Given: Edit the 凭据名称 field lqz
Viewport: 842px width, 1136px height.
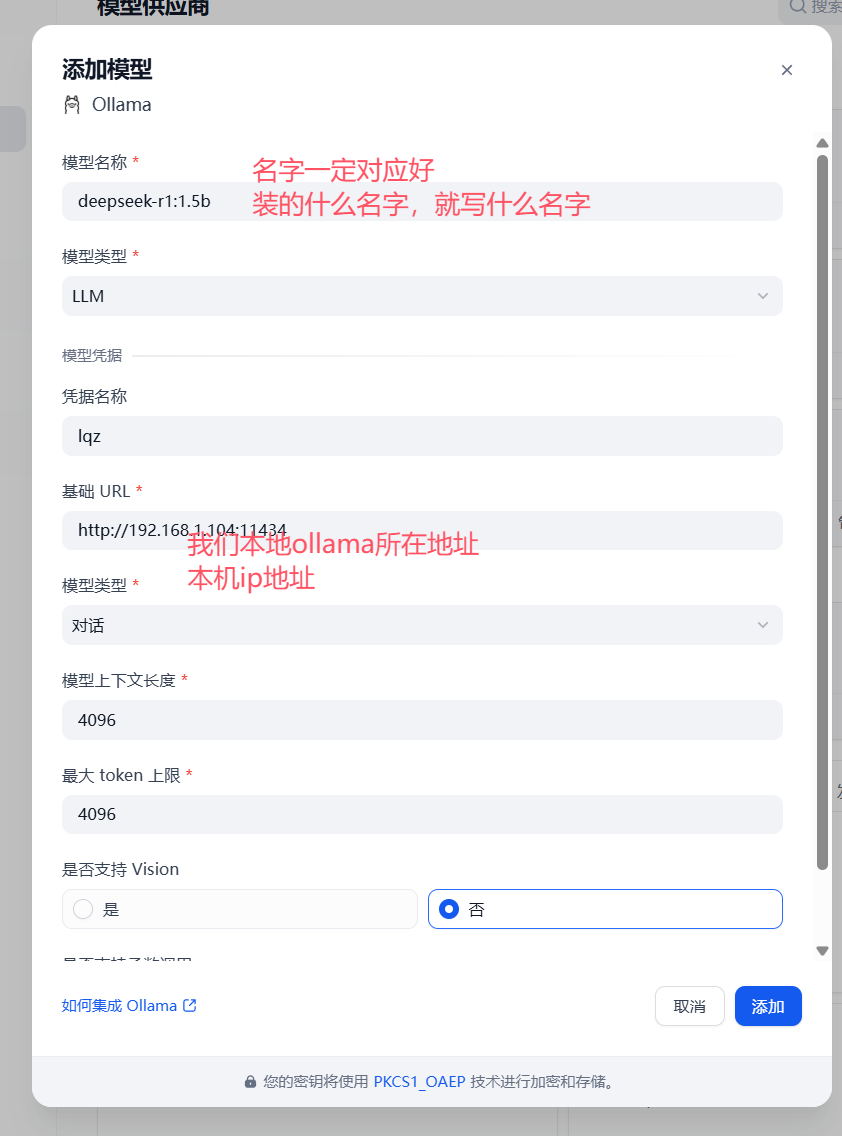Looking at the screenshot, I should pos(422,436).
